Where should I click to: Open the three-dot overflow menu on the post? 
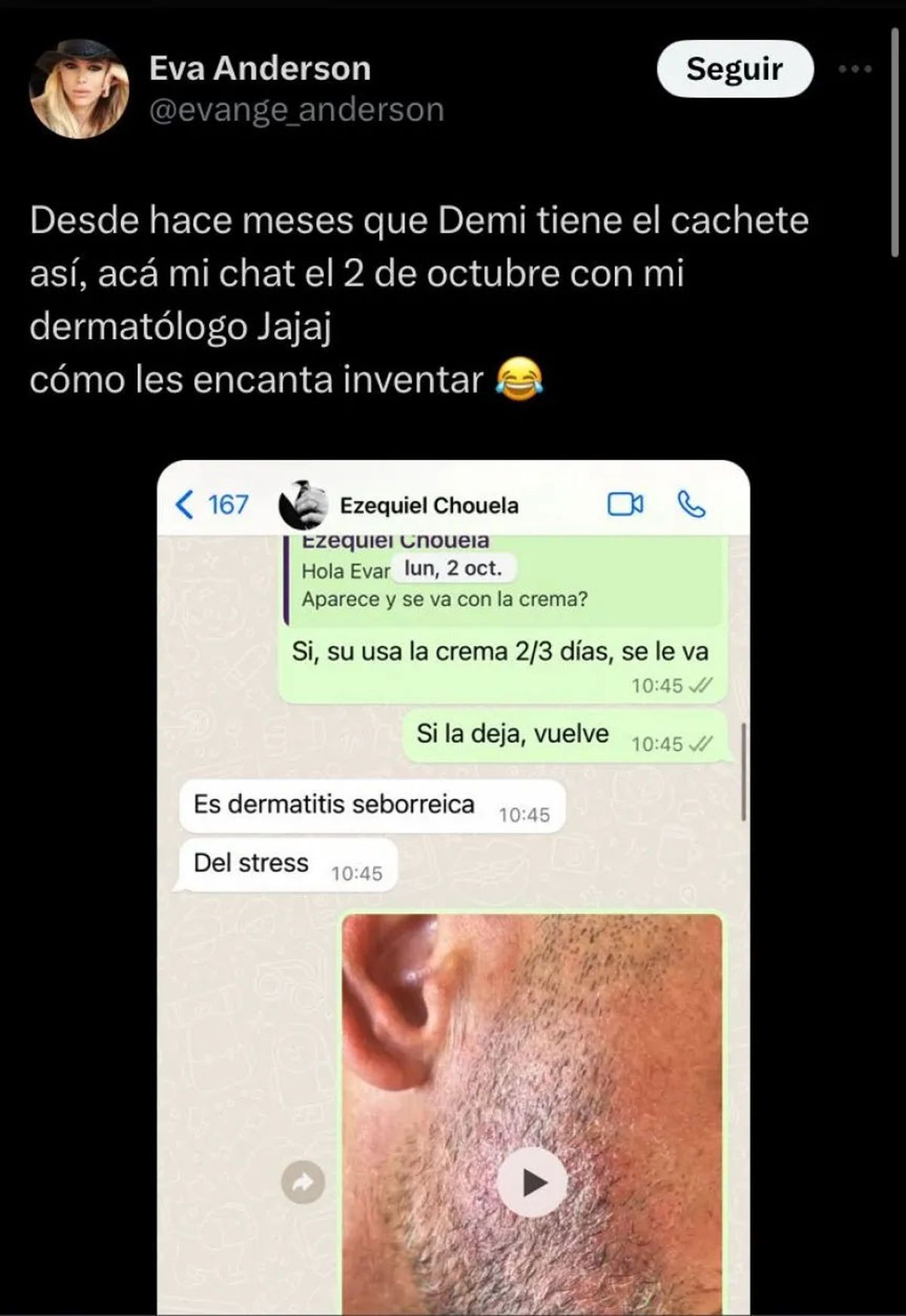(855, 69)
